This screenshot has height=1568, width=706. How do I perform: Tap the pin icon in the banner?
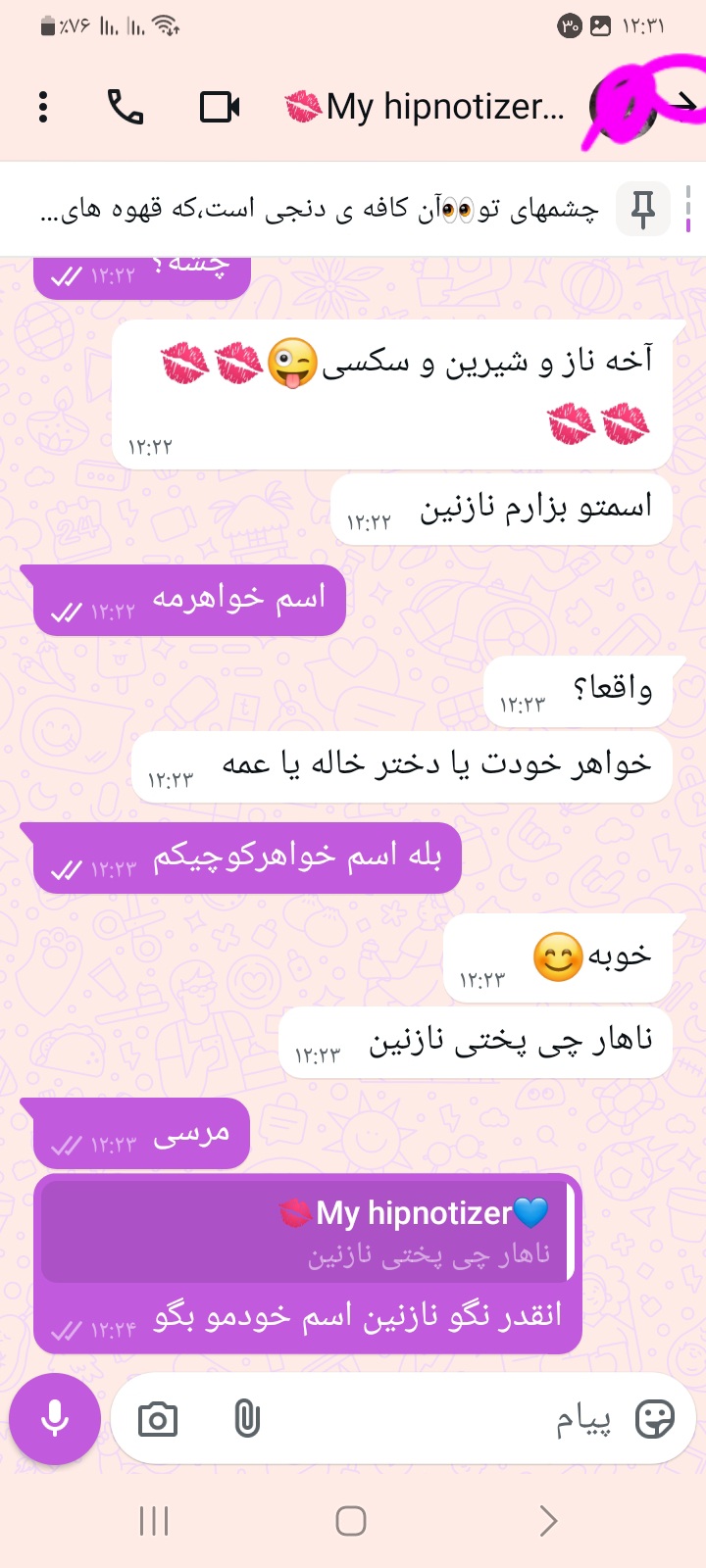coord(643,209)
